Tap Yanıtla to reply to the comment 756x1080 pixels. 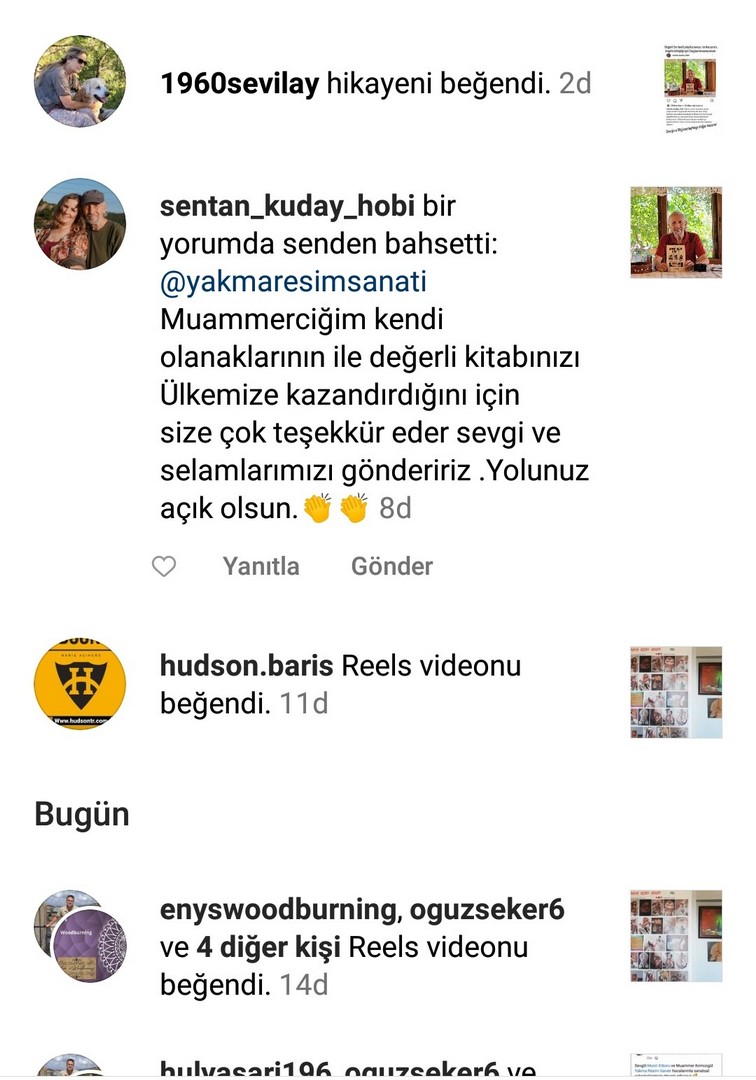pos(261,566)
